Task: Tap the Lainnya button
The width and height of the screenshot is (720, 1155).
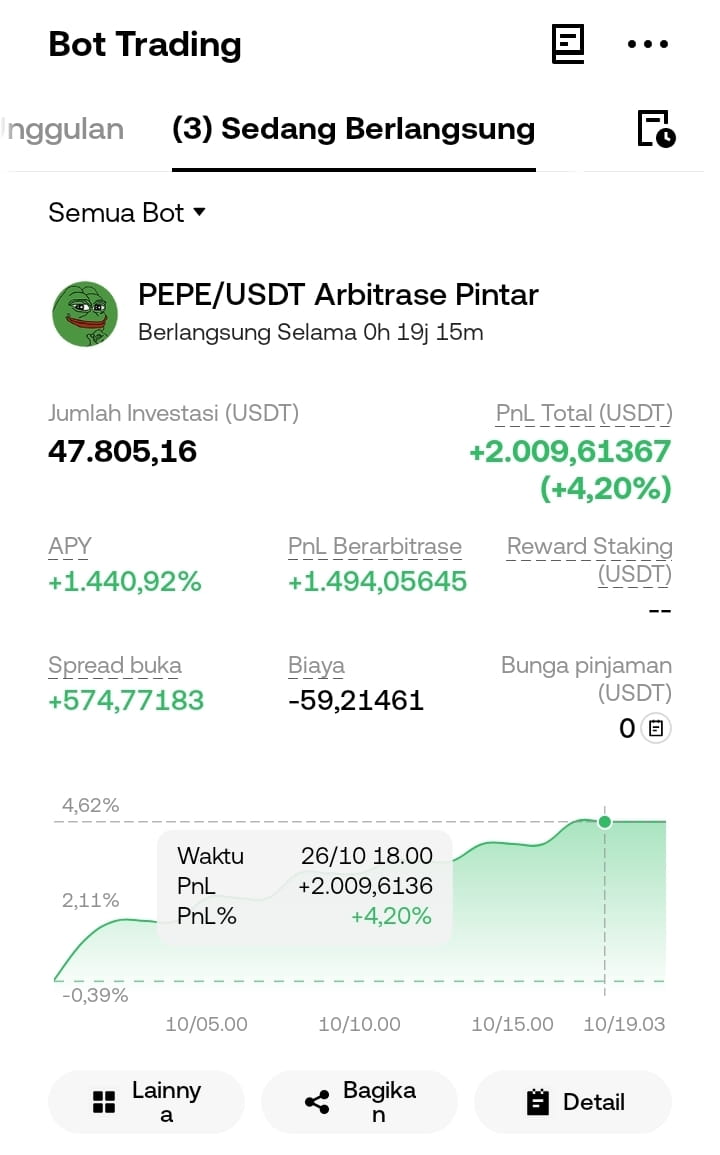Action: [146, 1102]
